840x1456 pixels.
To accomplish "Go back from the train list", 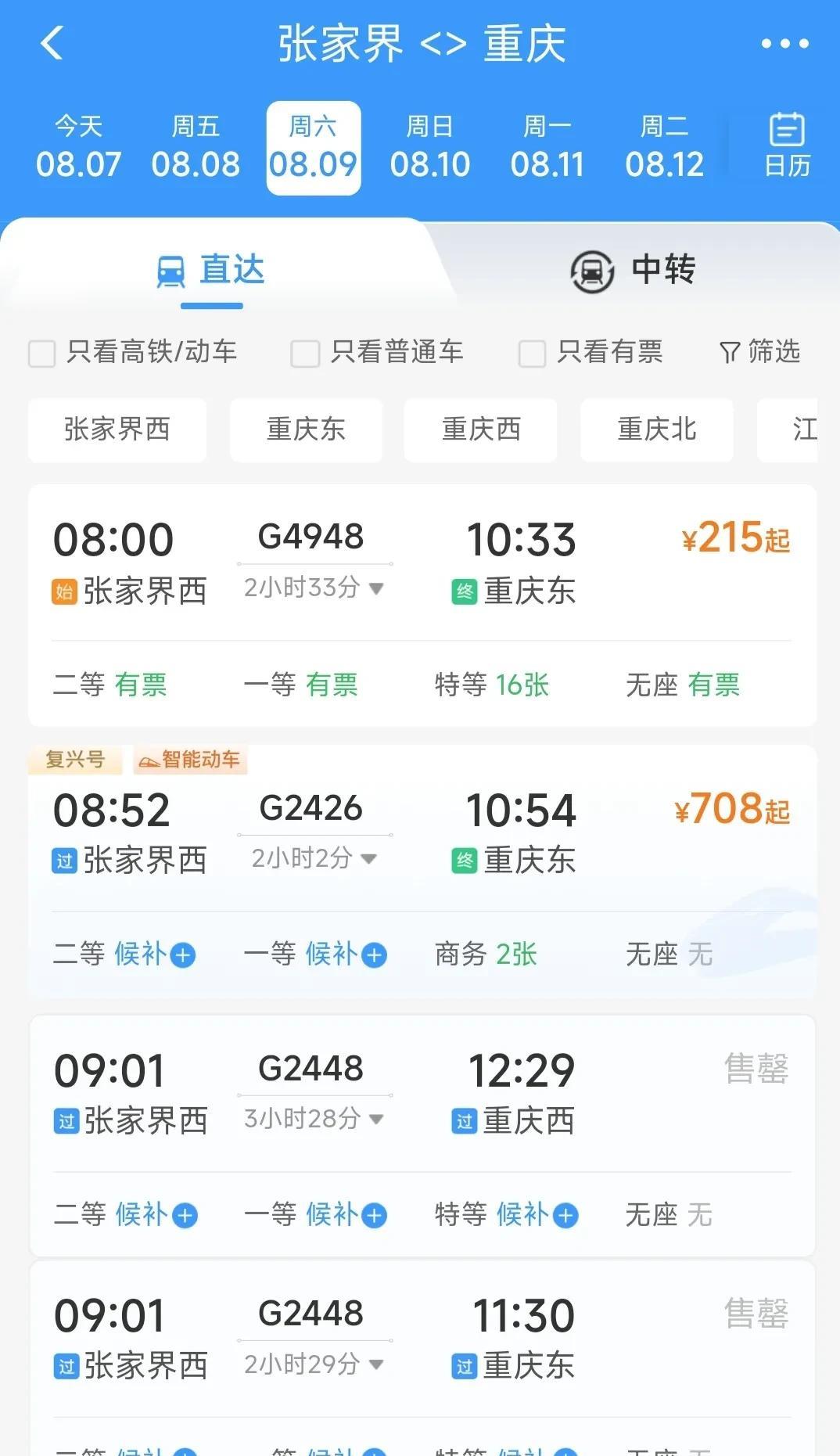I will tap(52, 44).
